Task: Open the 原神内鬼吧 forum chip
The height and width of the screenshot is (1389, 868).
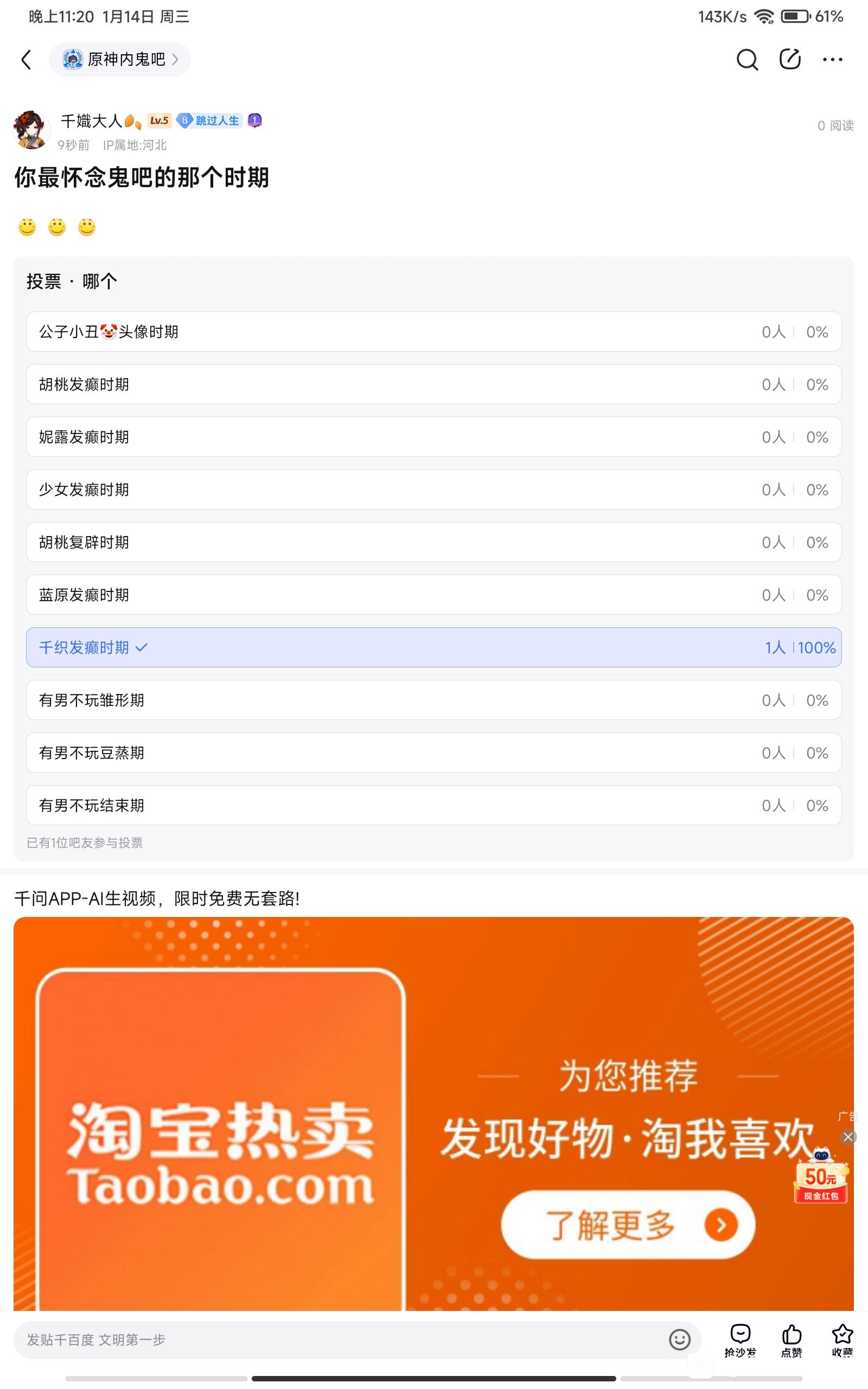Action: click(x=120, y=59)
